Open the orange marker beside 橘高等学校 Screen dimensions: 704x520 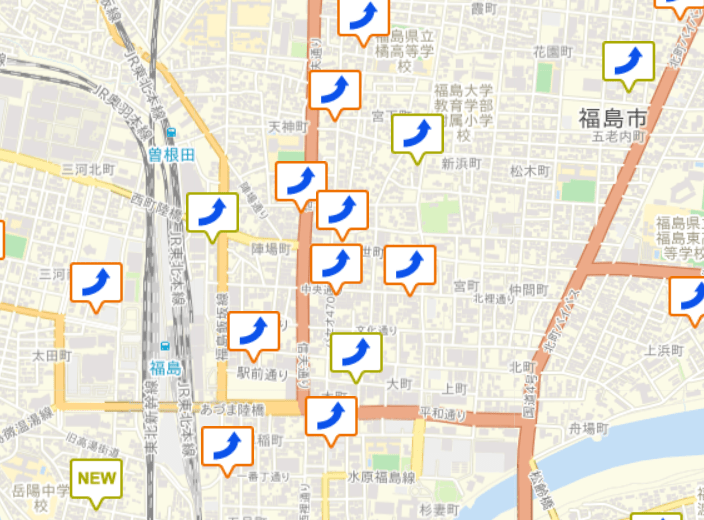tap(364, 20)
